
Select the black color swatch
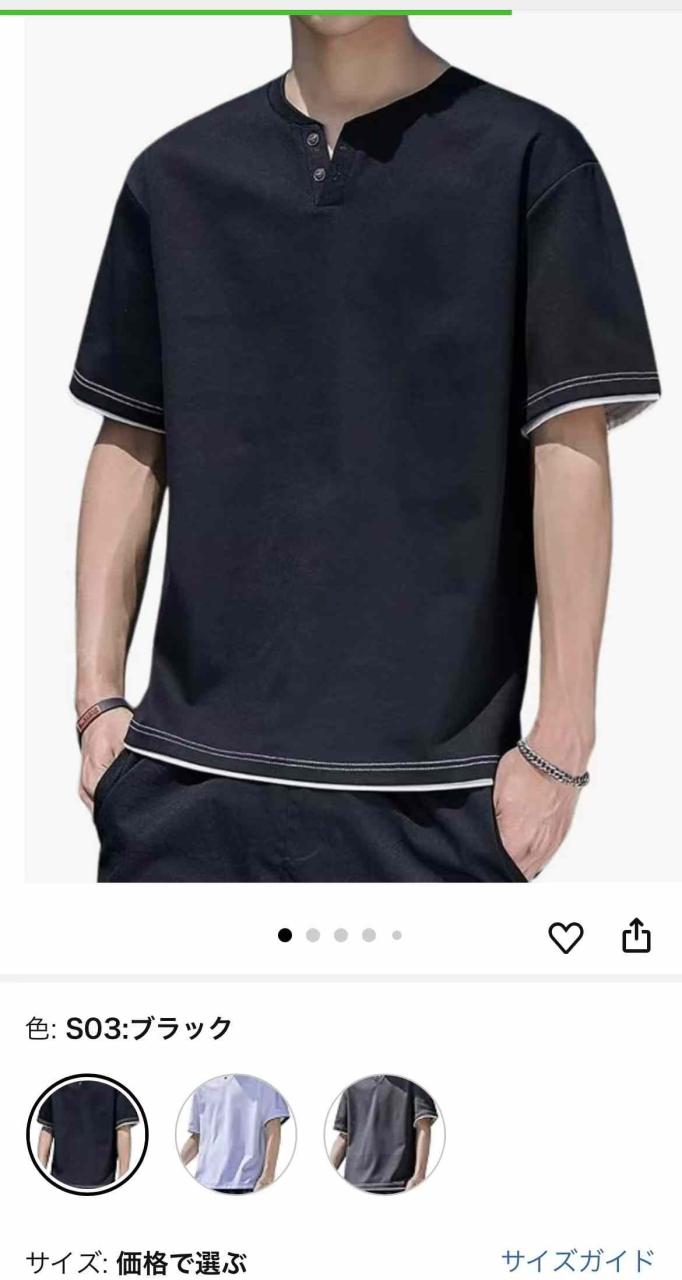[87, 1133]
